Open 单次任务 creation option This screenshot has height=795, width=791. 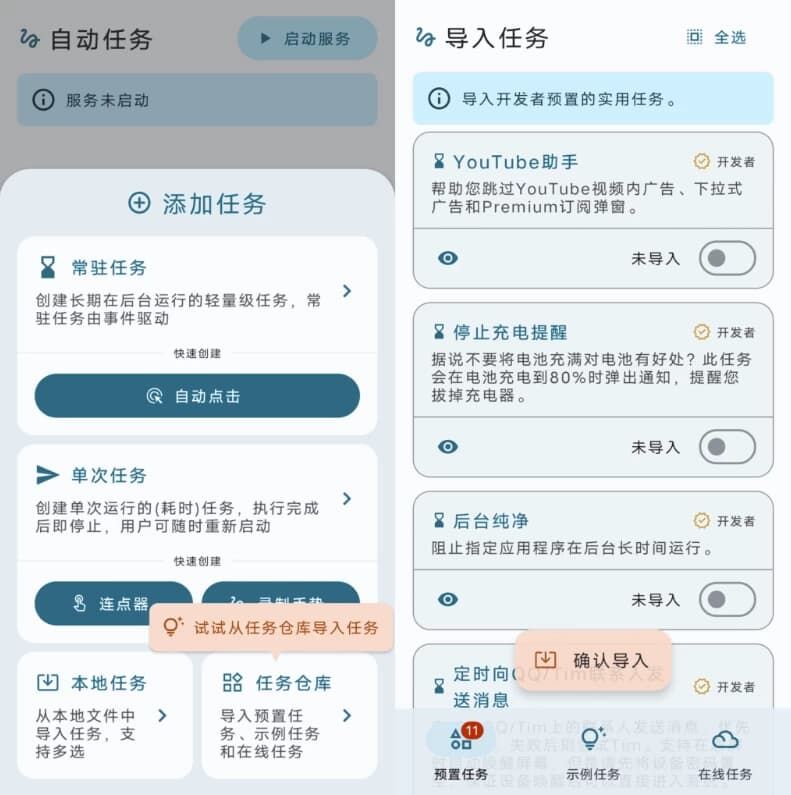pyautogui.click(x=197, y=498)
